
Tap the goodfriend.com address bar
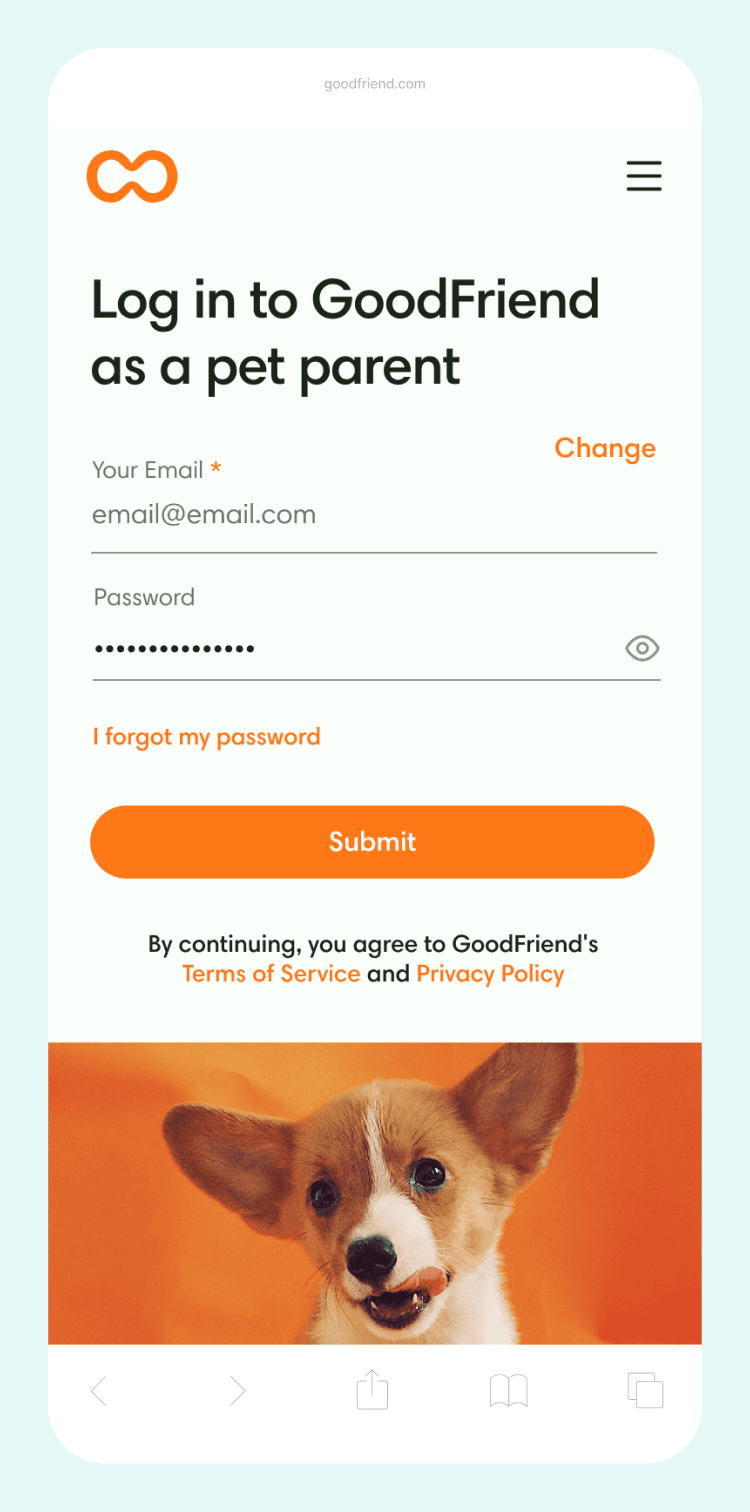[x=375, y=84]
